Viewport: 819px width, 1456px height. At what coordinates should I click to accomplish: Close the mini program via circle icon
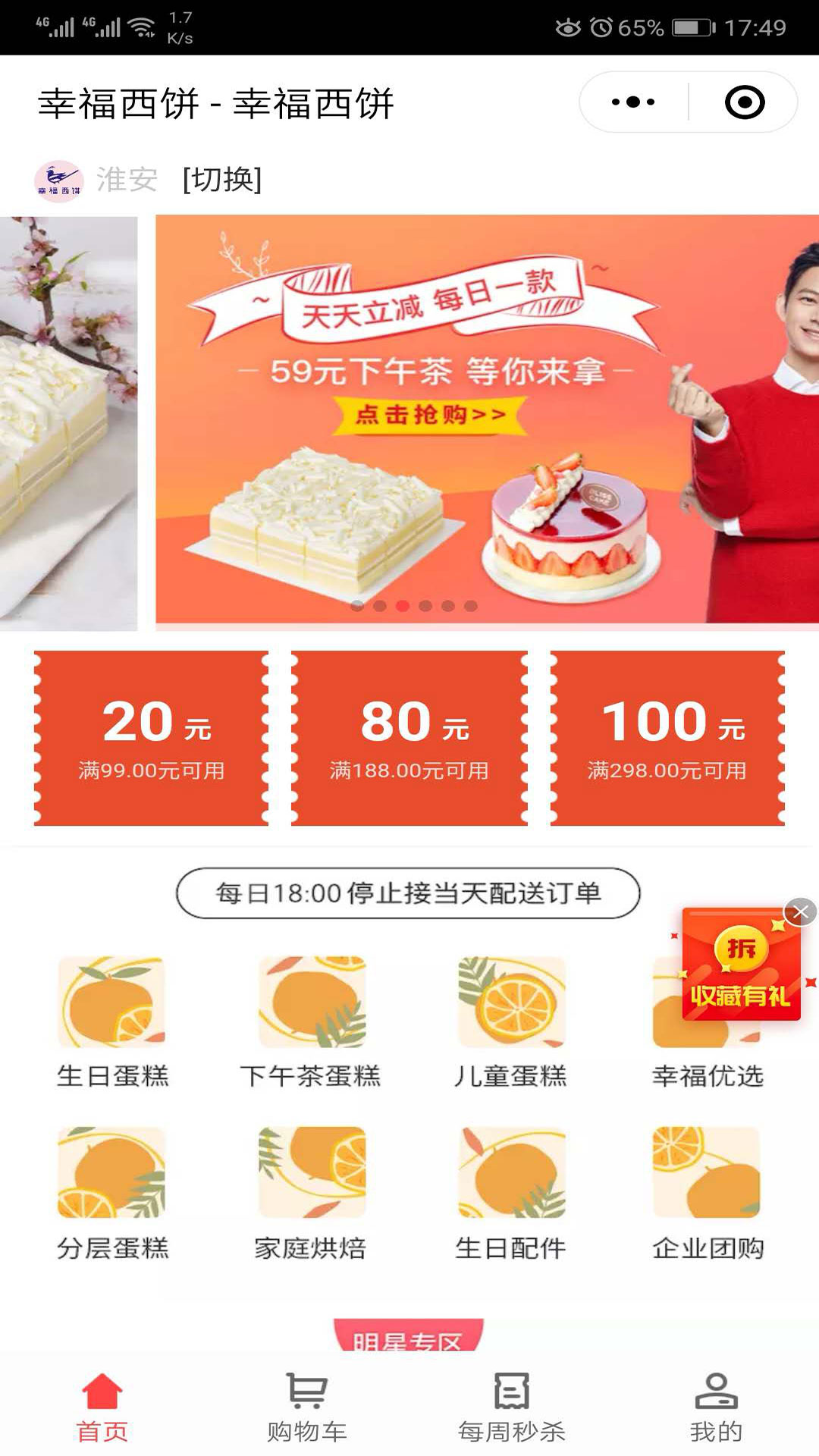744,102
